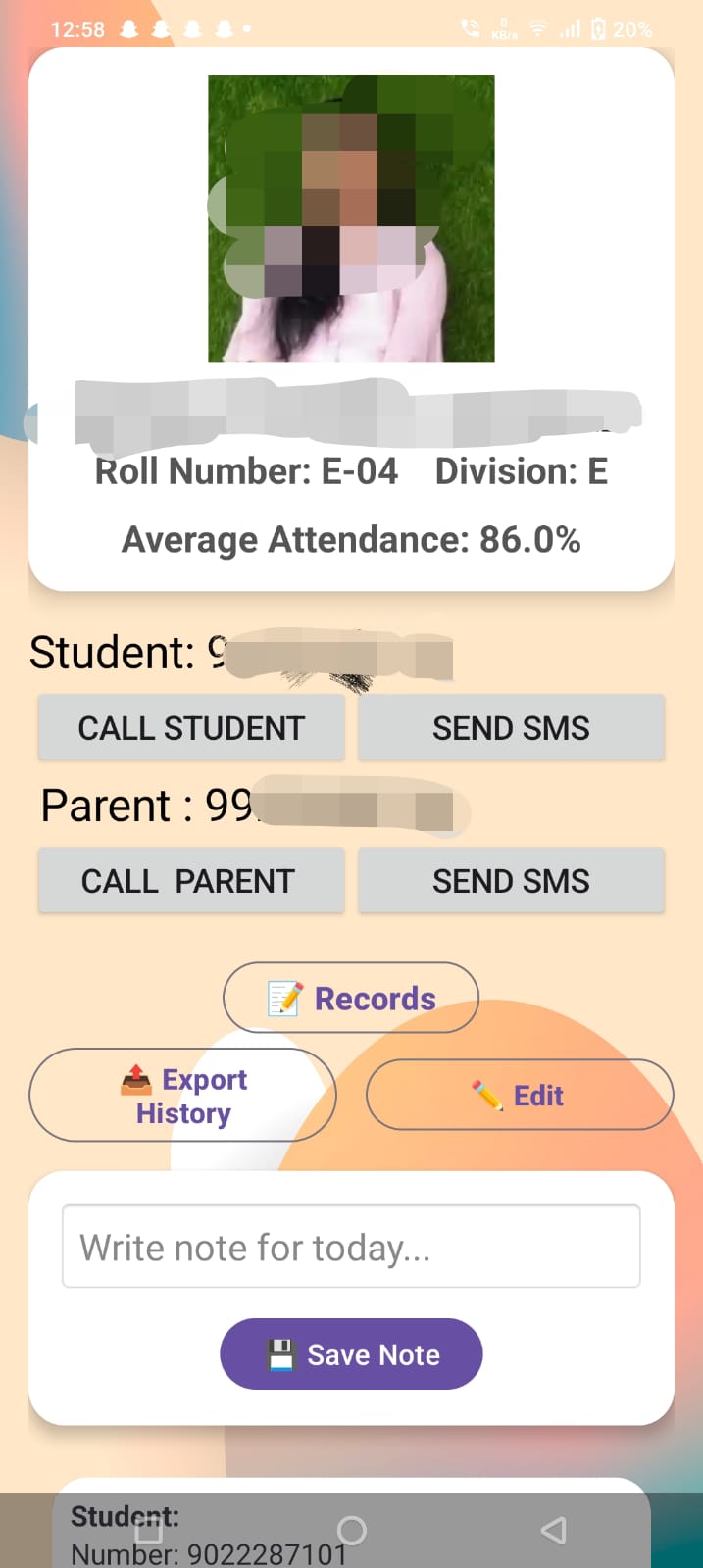Send SMS to the parent's number
The image size is (703, 1568).
511,881
